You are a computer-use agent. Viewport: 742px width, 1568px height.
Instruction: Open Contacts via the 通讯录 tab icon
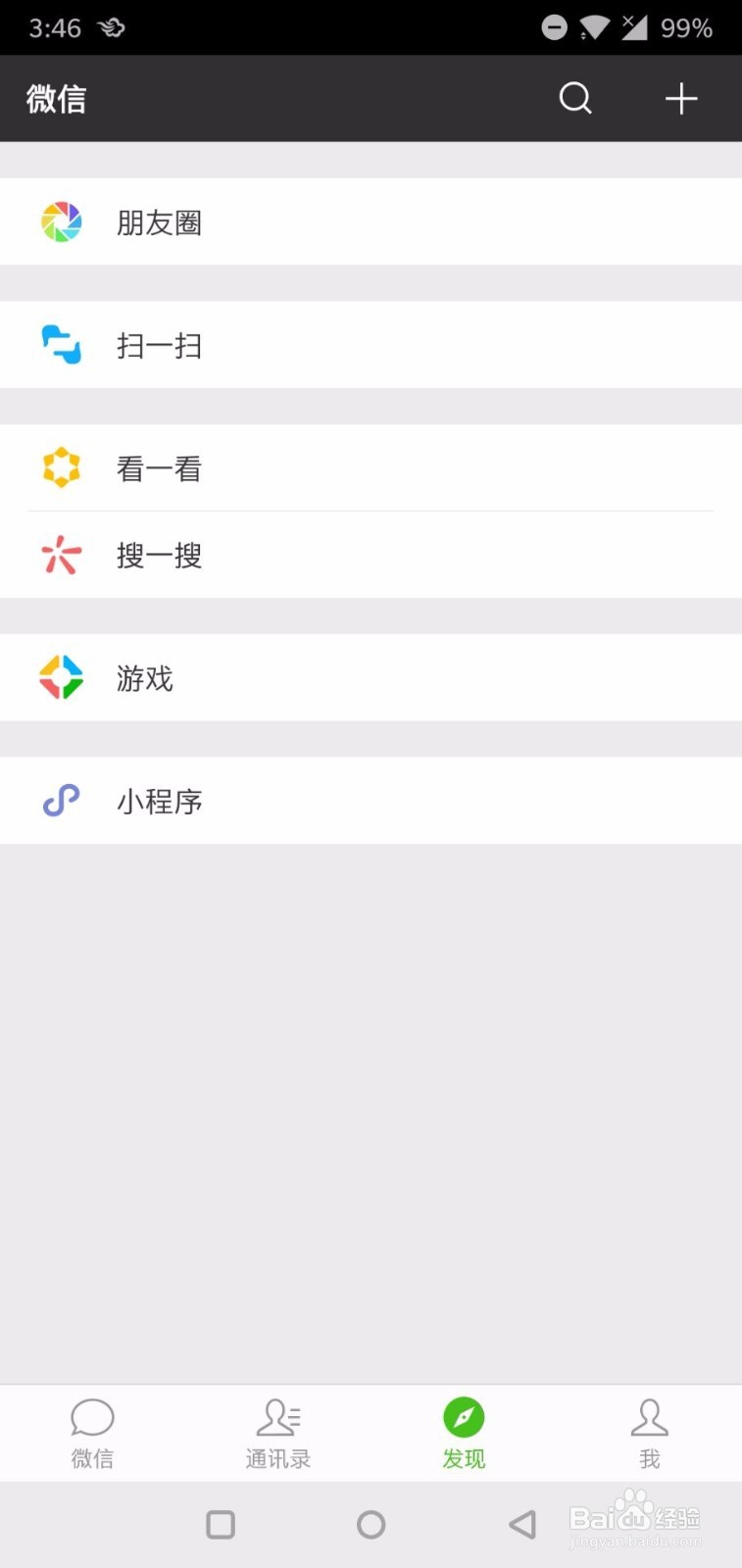click(277, 1416)
